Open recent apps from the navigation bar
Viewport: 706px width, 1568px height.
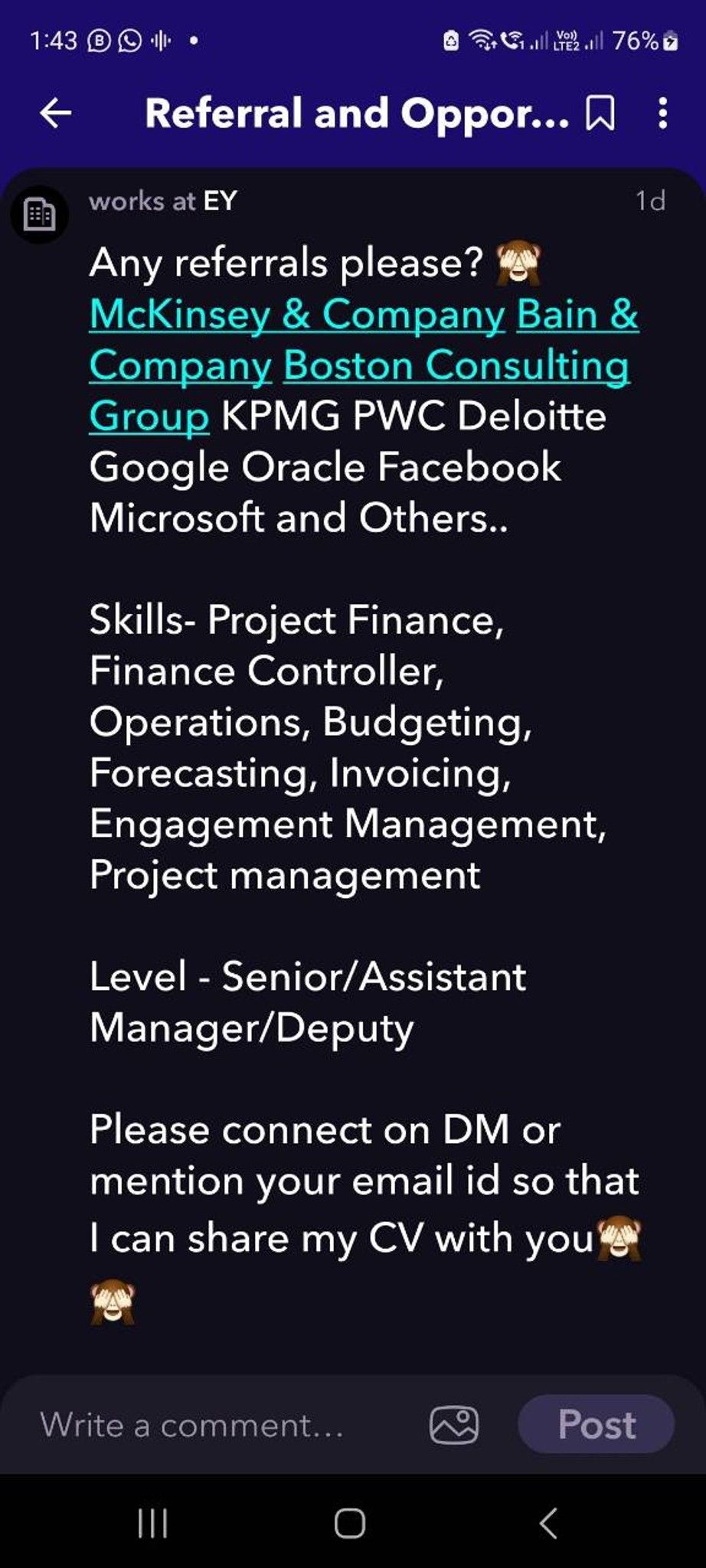[x=152, y=1524]
